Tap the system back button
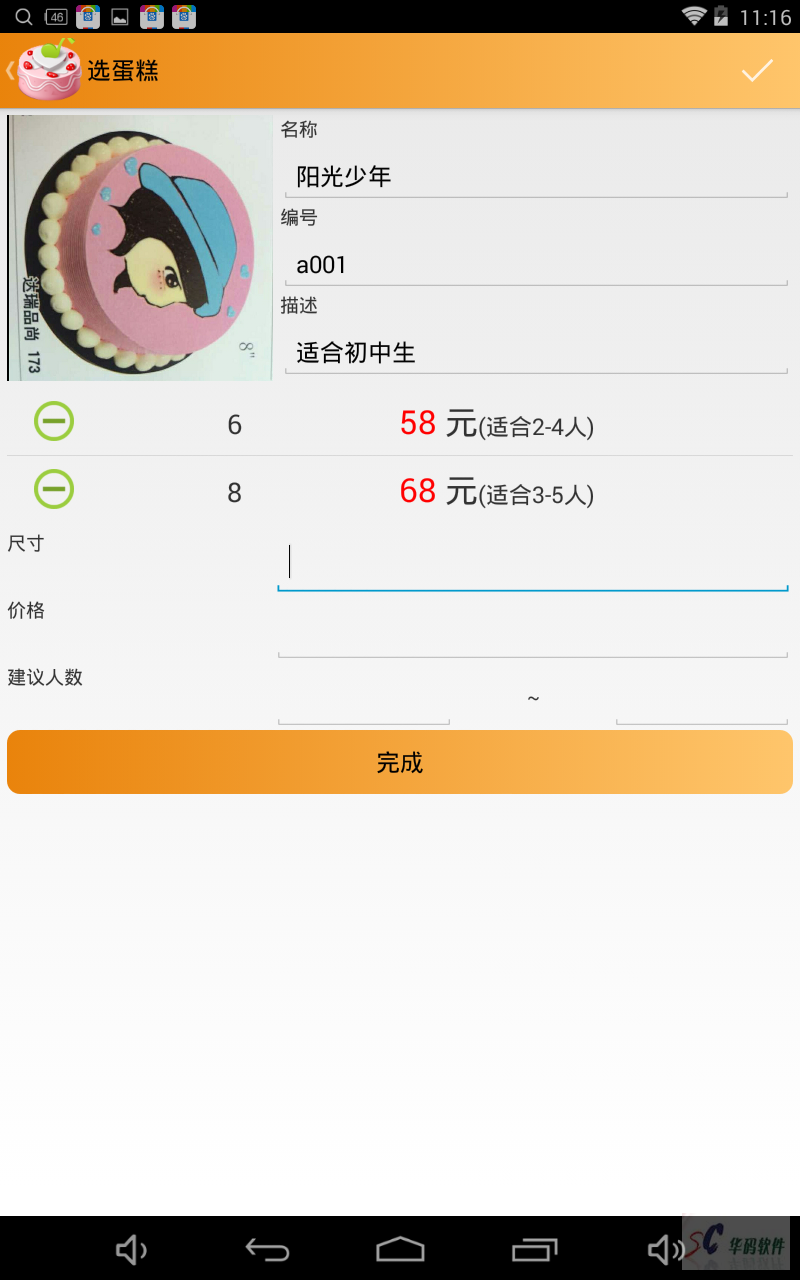 tap(267, 1249)
